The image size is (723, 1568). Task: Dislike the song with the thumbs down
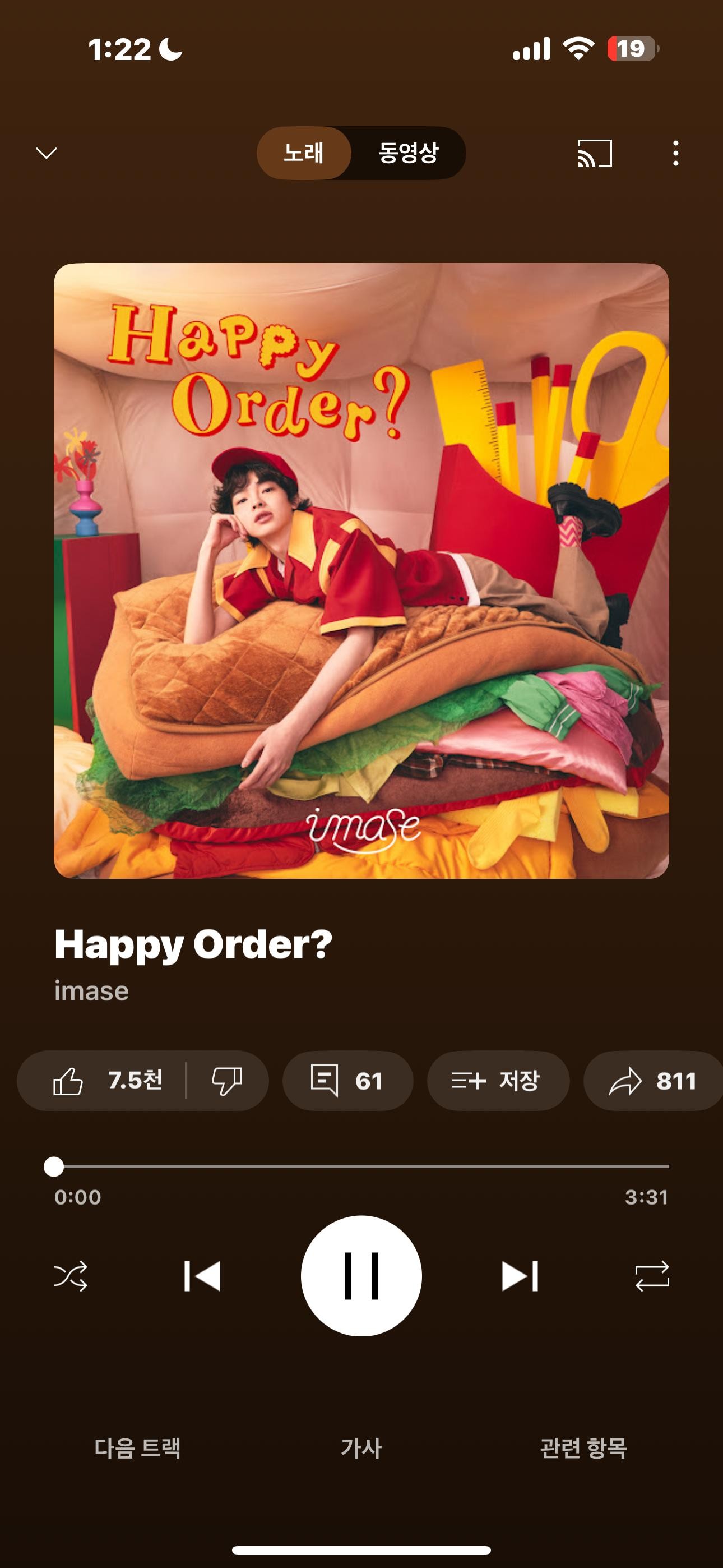(x=227, y=1081)
